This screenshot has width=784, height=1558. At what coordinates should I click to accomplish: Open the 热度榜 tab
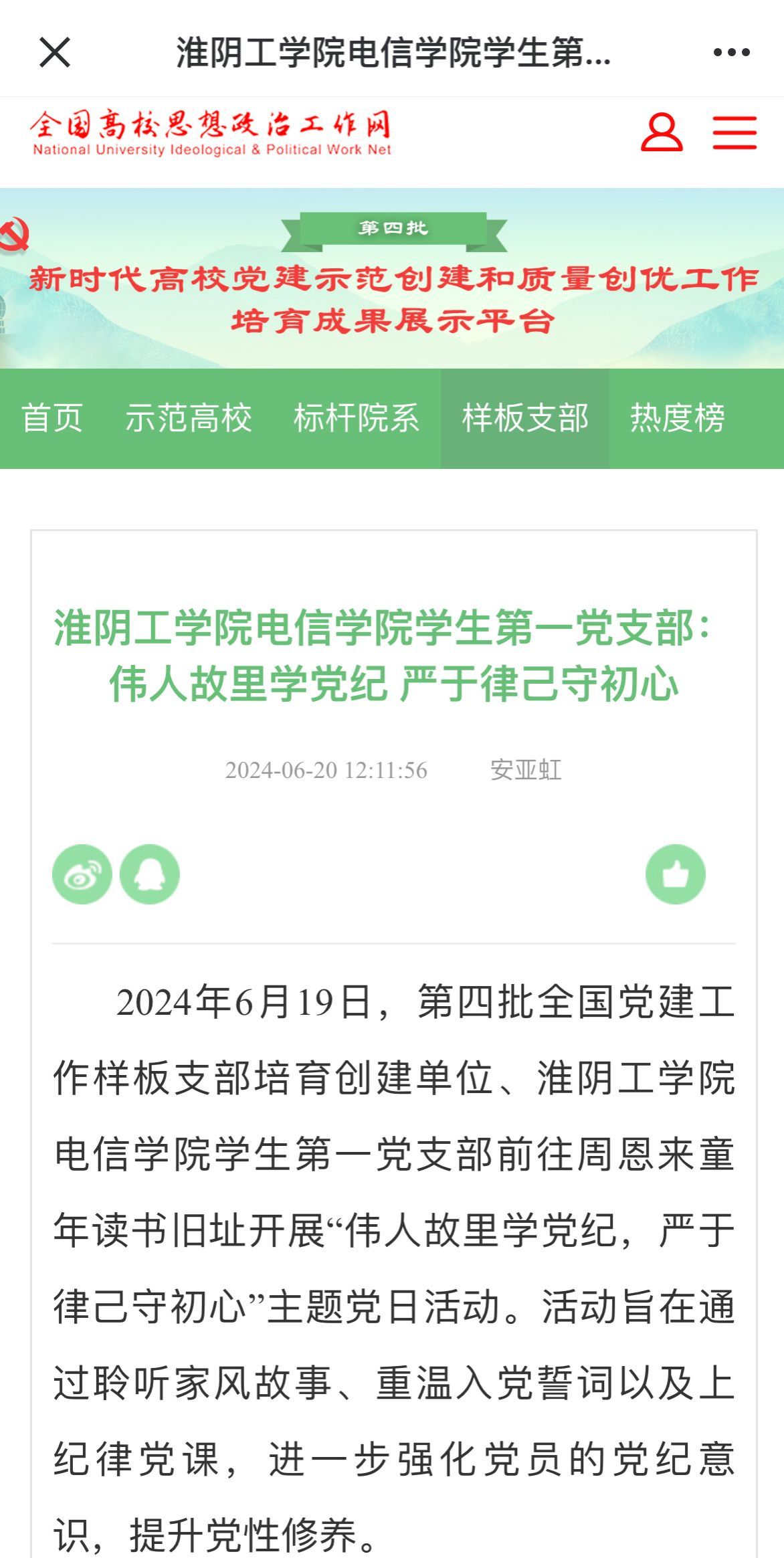click(677, 419)
